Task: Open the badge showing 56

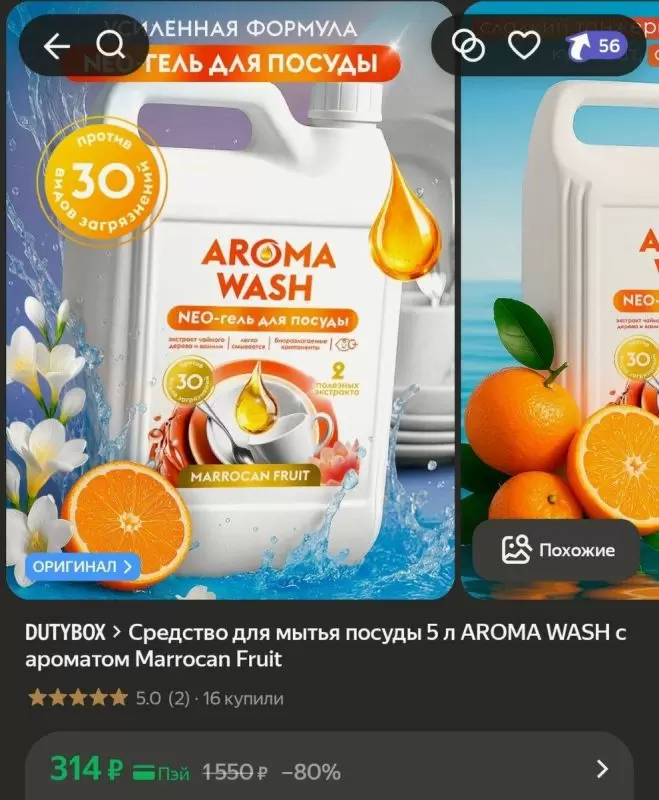Action: click(x=597, y=45)
